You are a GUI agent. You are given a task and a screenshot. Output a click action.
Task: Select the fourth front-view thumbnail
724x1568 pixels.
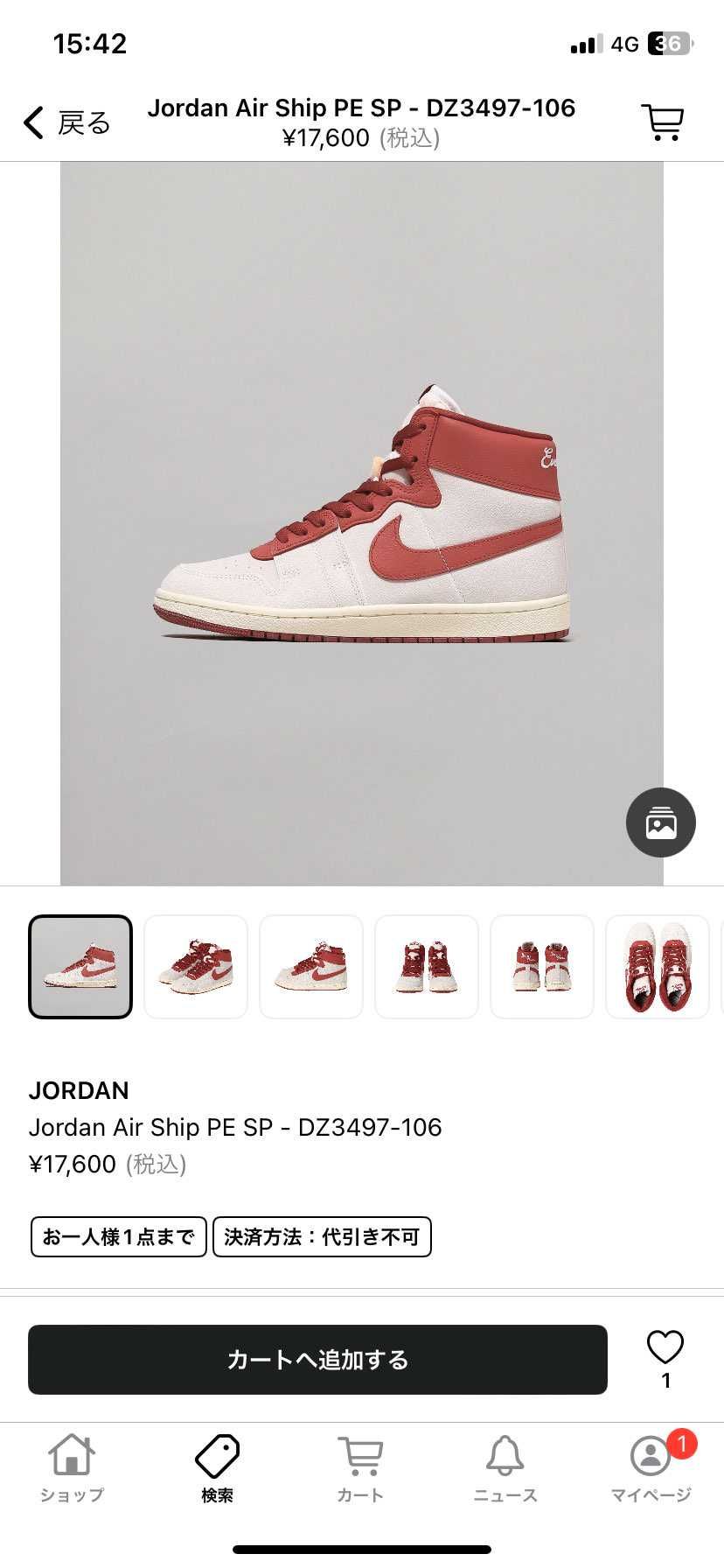pos(427,967)
